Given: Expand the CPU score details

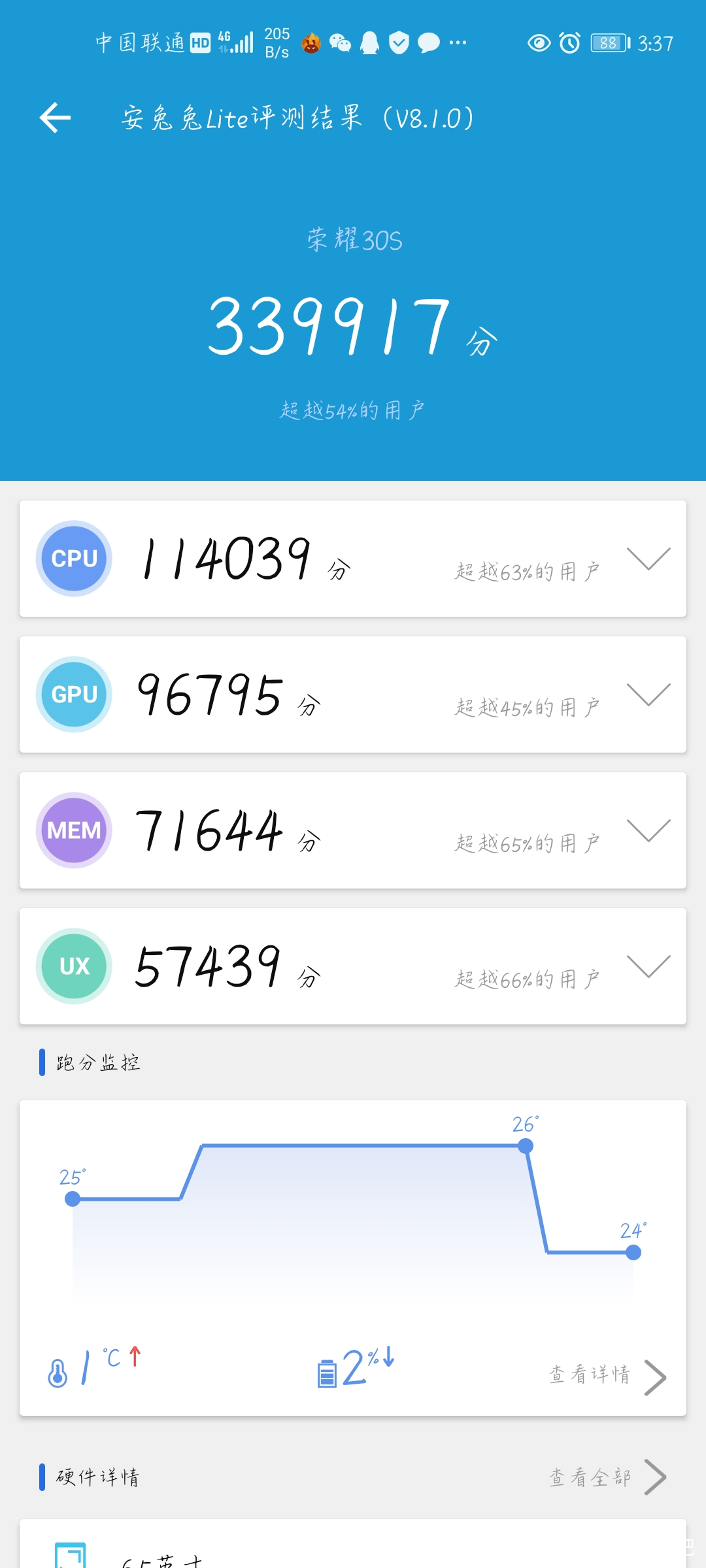Looking at the screenshot, I should 648,559.
